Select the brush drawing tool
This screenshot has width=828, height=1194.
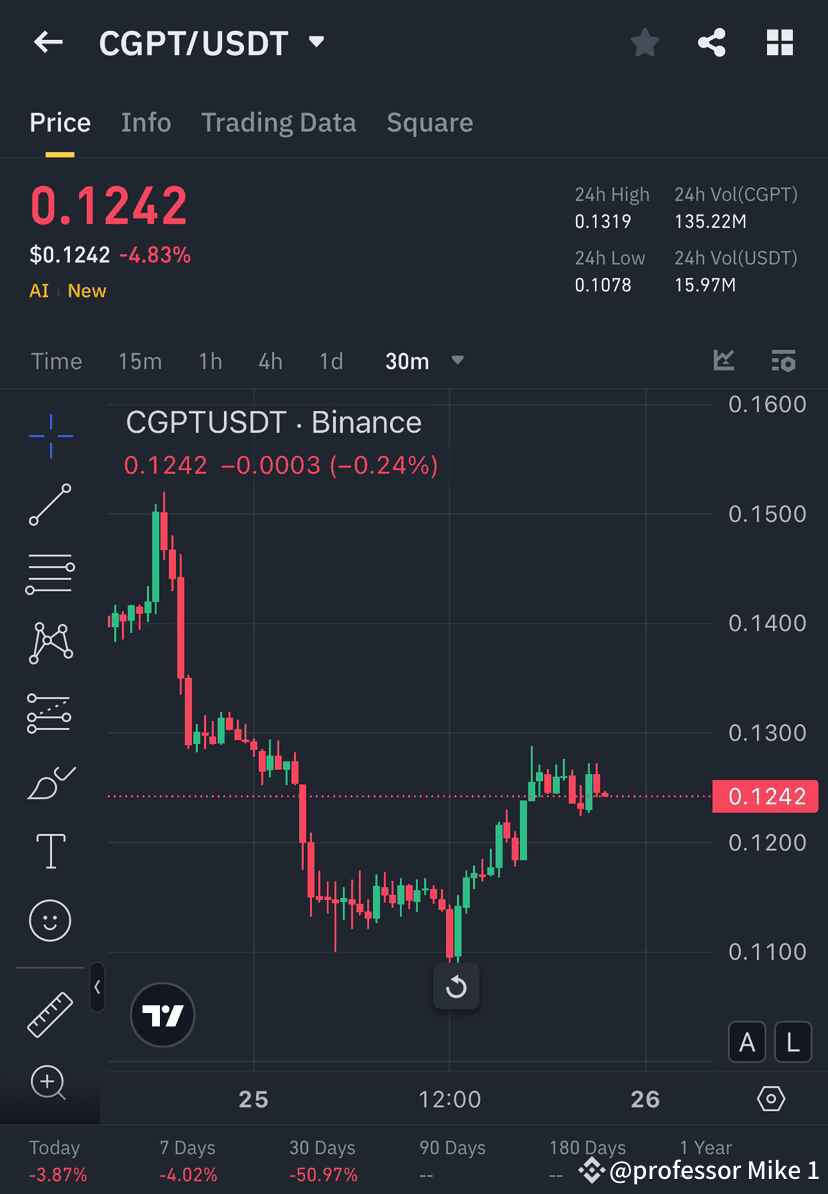coord(50,783)
